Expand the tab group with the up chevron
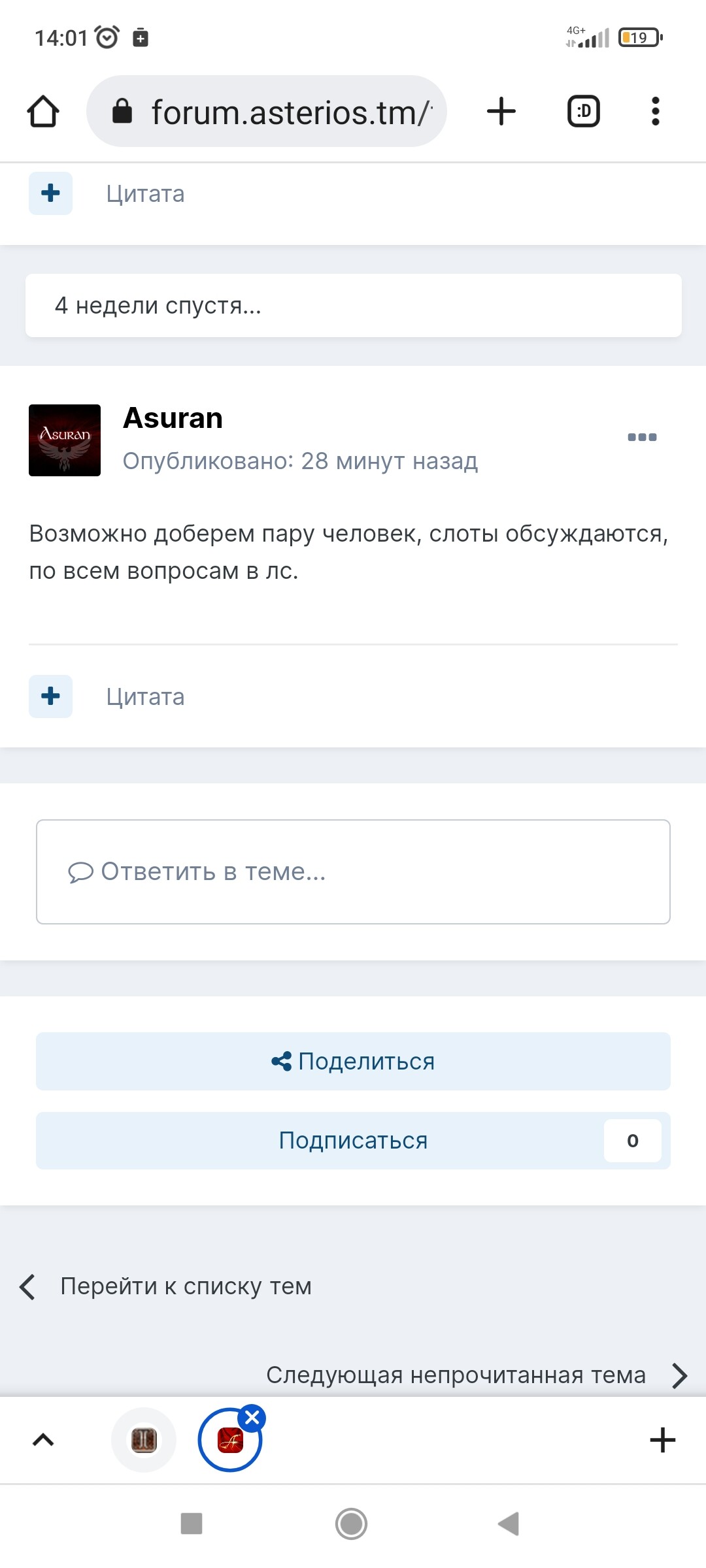This screenshot has height=1568, width=706. (x=43, y=1440)
